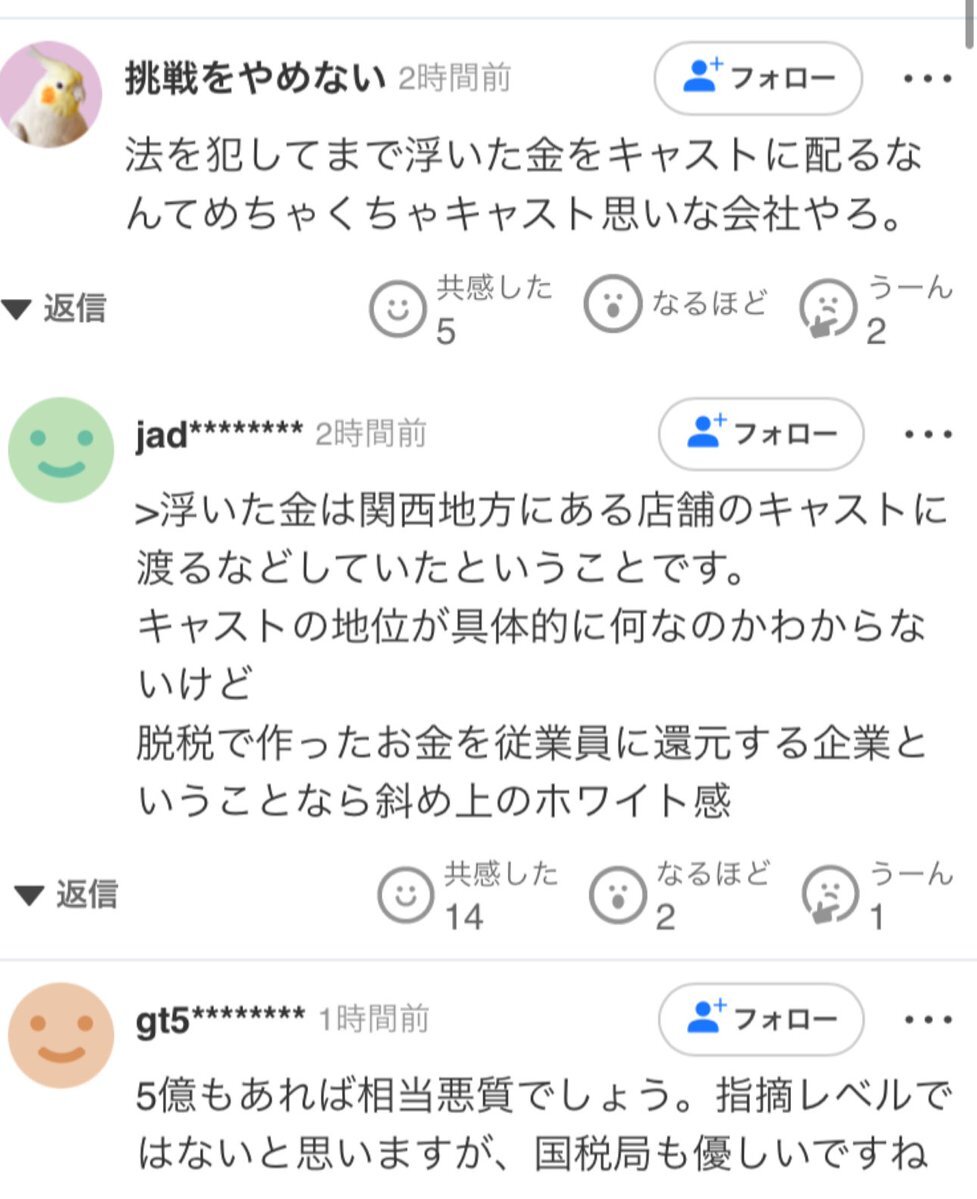Expand replies under 挑戦をやめない's comment
Screen dimensions: 977x1199
pos(55,309)
